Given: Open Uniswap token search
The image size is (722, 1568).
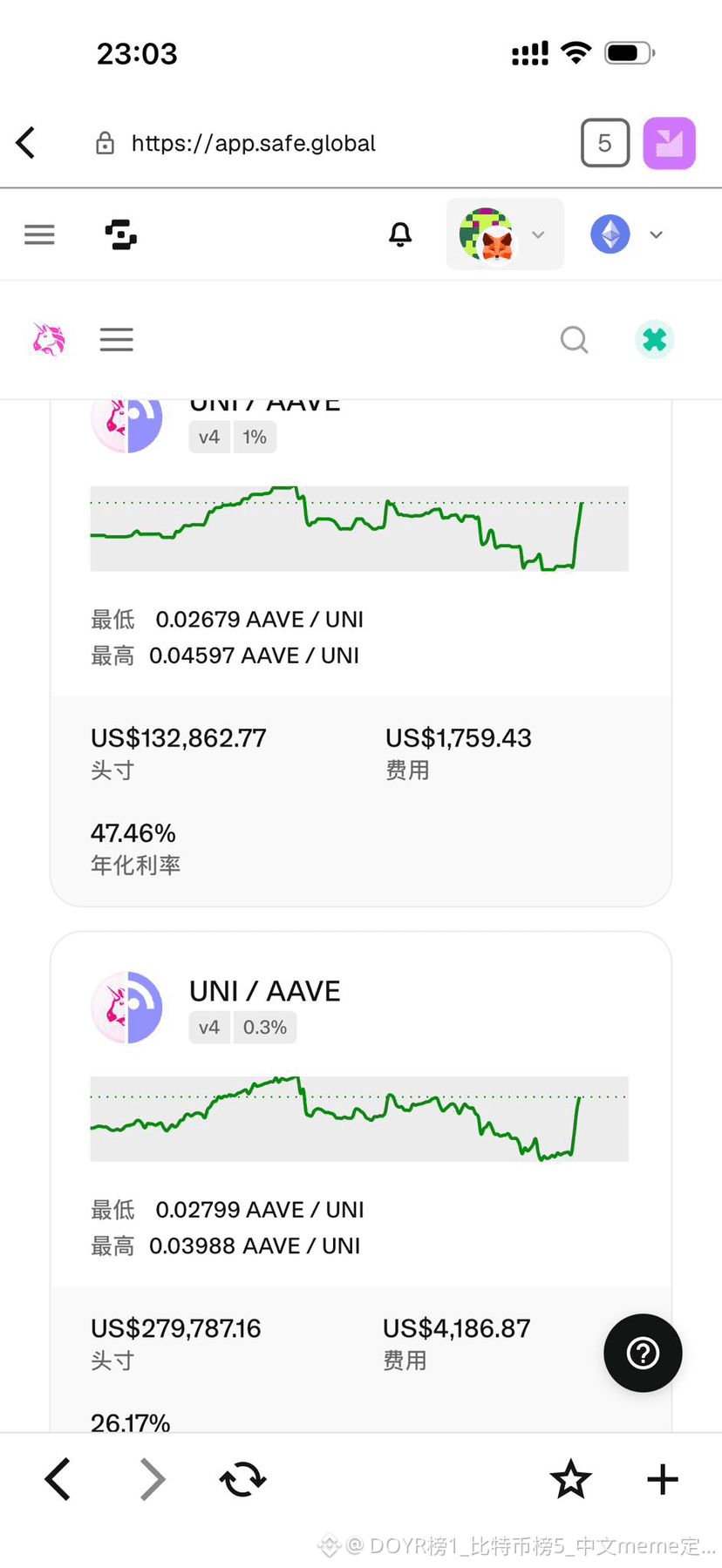Looking at the screenshot, I should coord(574,339).
